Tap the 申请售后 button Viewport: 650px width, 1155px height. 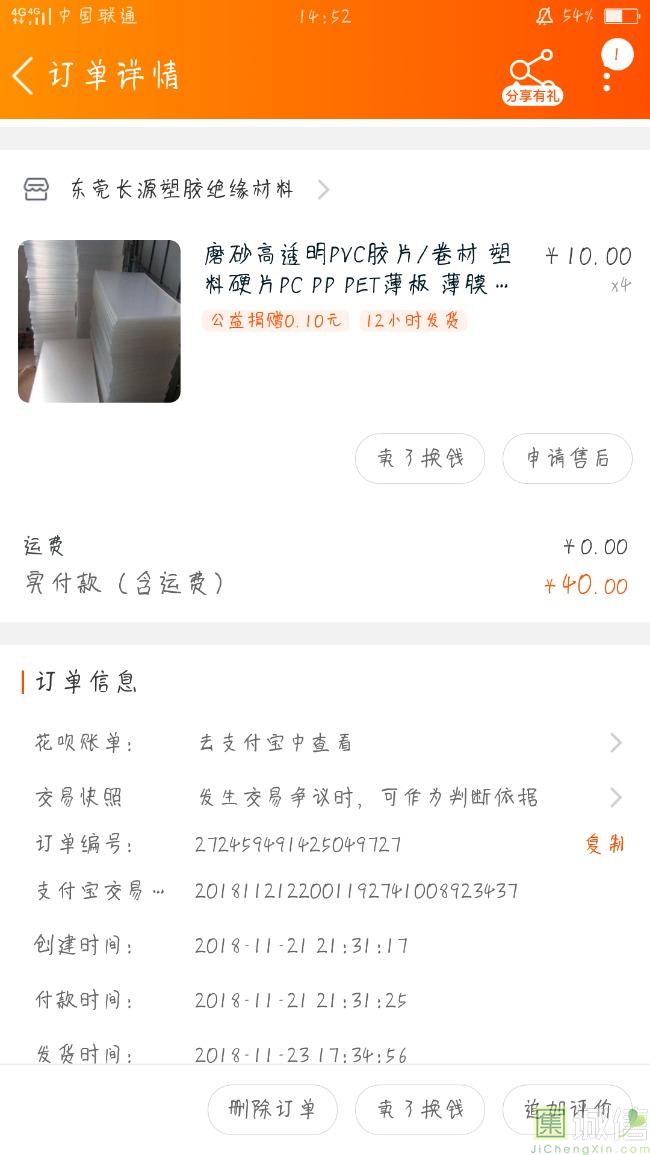pyautogui.click(x=567, y=459)
